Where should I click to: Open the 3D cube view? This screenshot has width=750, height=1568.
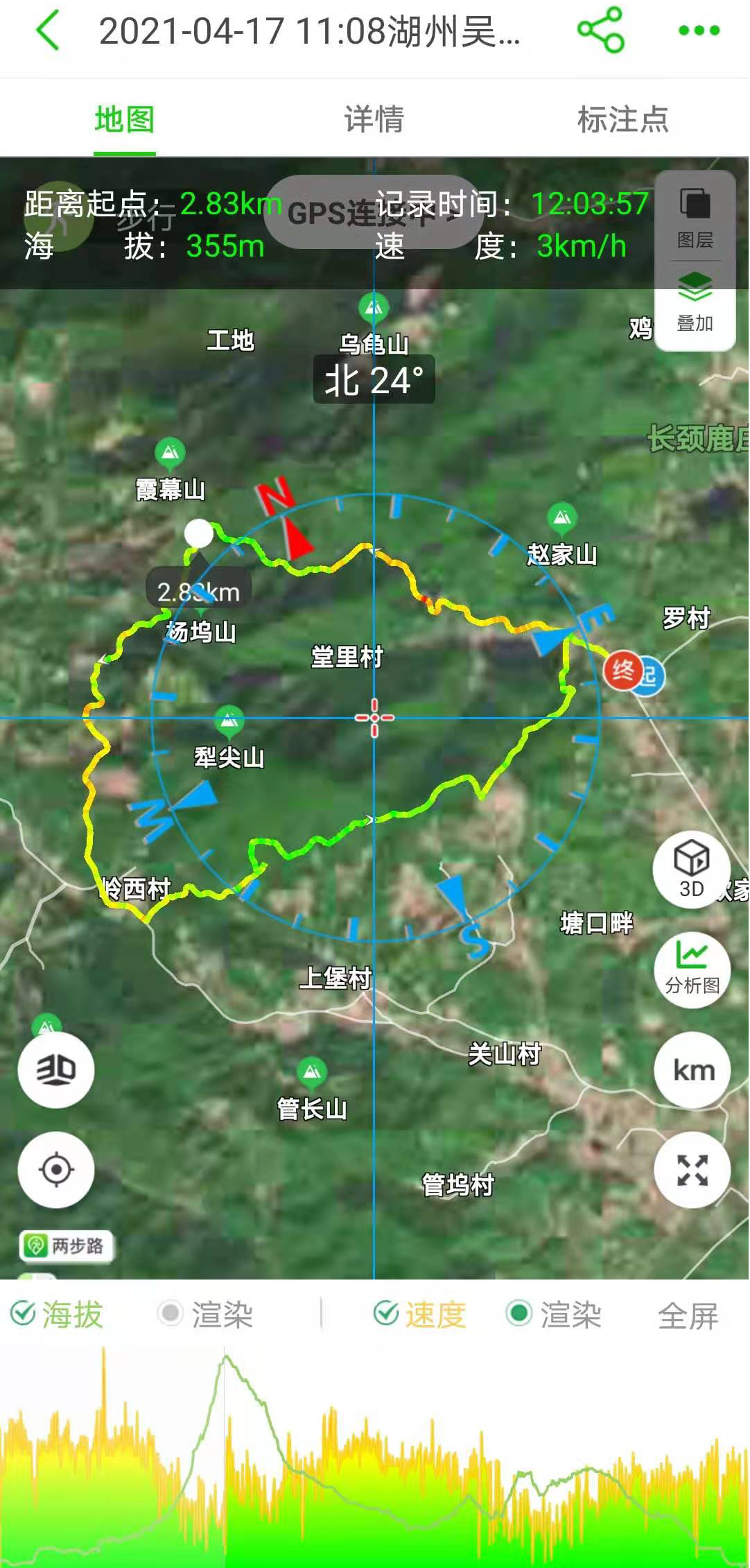point(692,868)
